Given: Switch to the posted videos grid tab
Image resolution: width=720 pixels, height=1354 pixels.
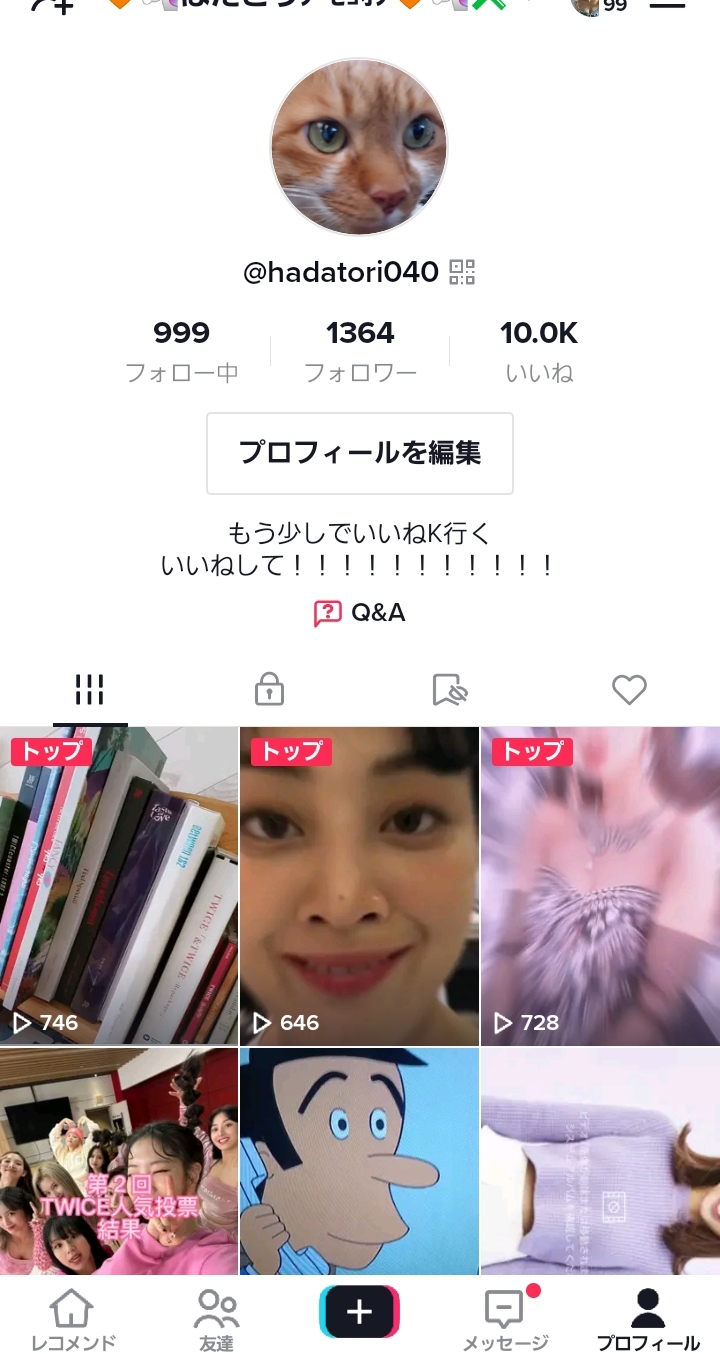Looking at the screenshot, I should [90, 689].
